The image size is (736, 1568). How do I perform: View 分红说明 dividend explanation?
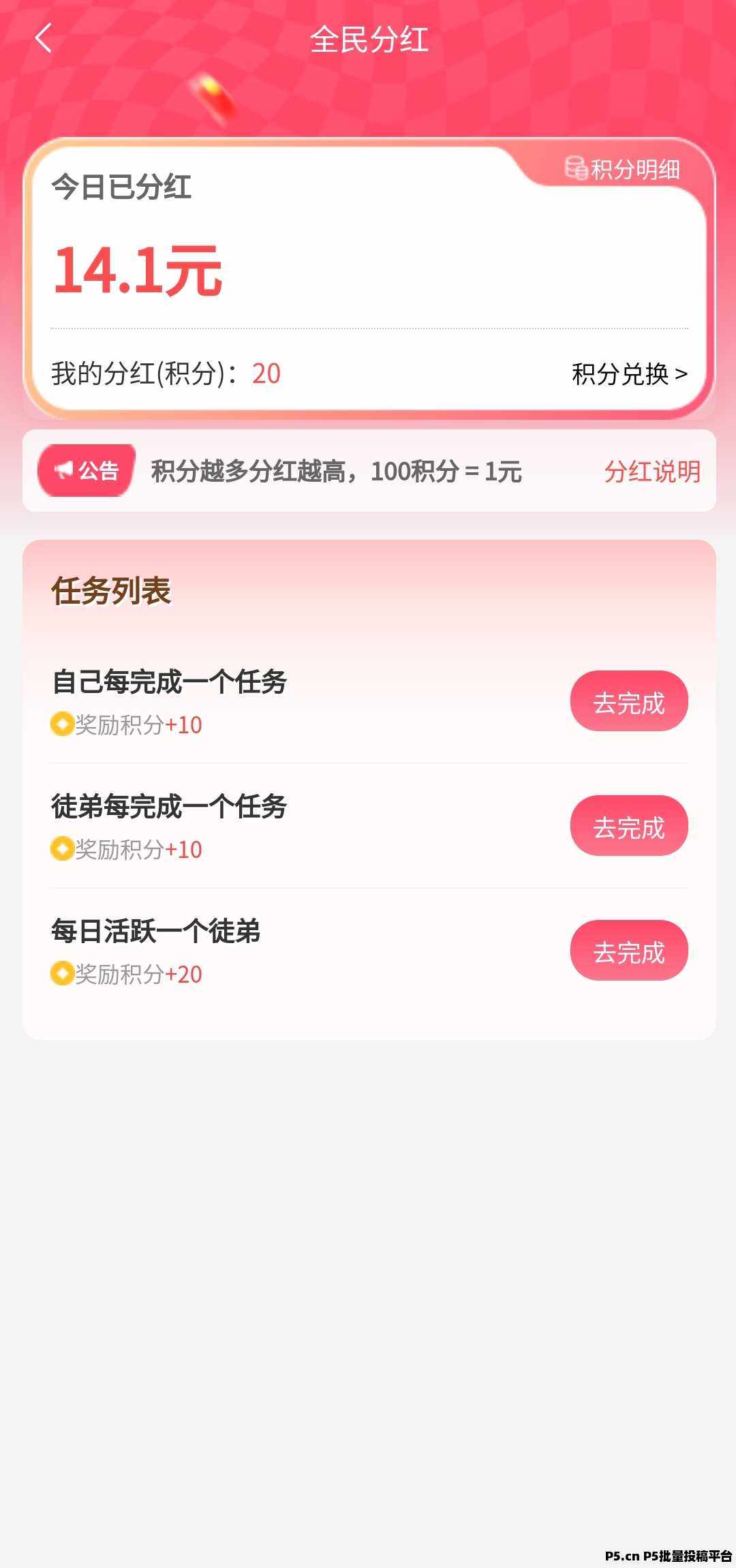pyautogui.click(x=652, y=471)
